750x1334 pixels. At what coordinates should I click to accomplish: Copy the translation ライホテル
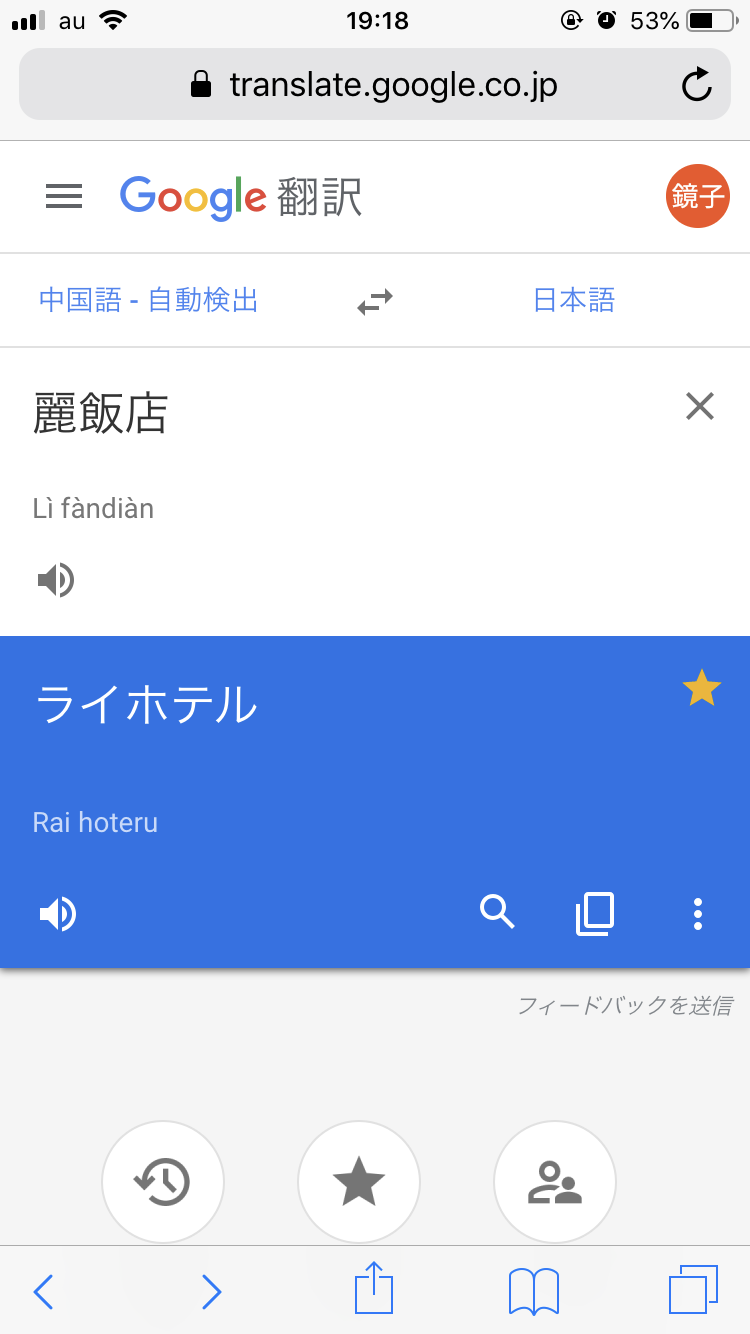[x=595, y=914]
